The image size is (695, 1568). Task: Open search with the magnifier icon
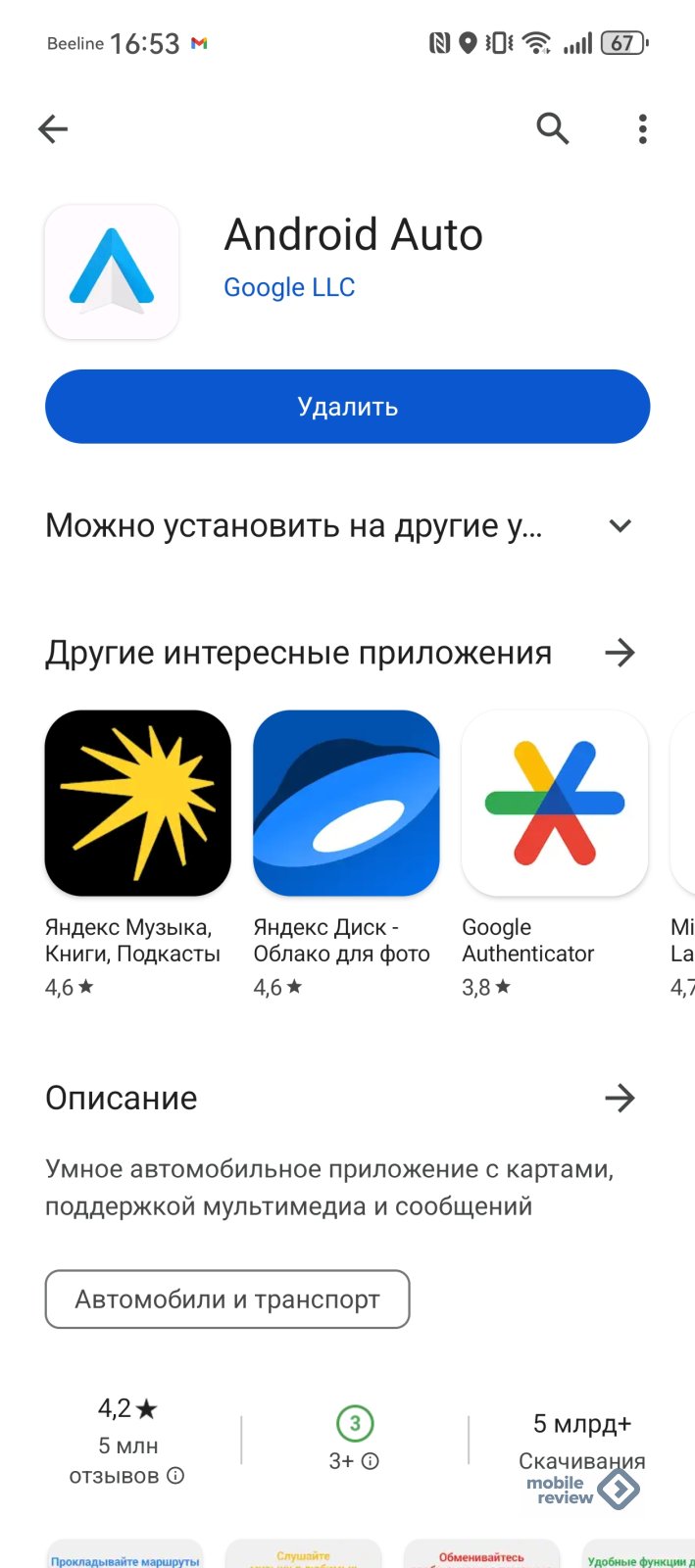pyautogui.click(x=553, y=128)
